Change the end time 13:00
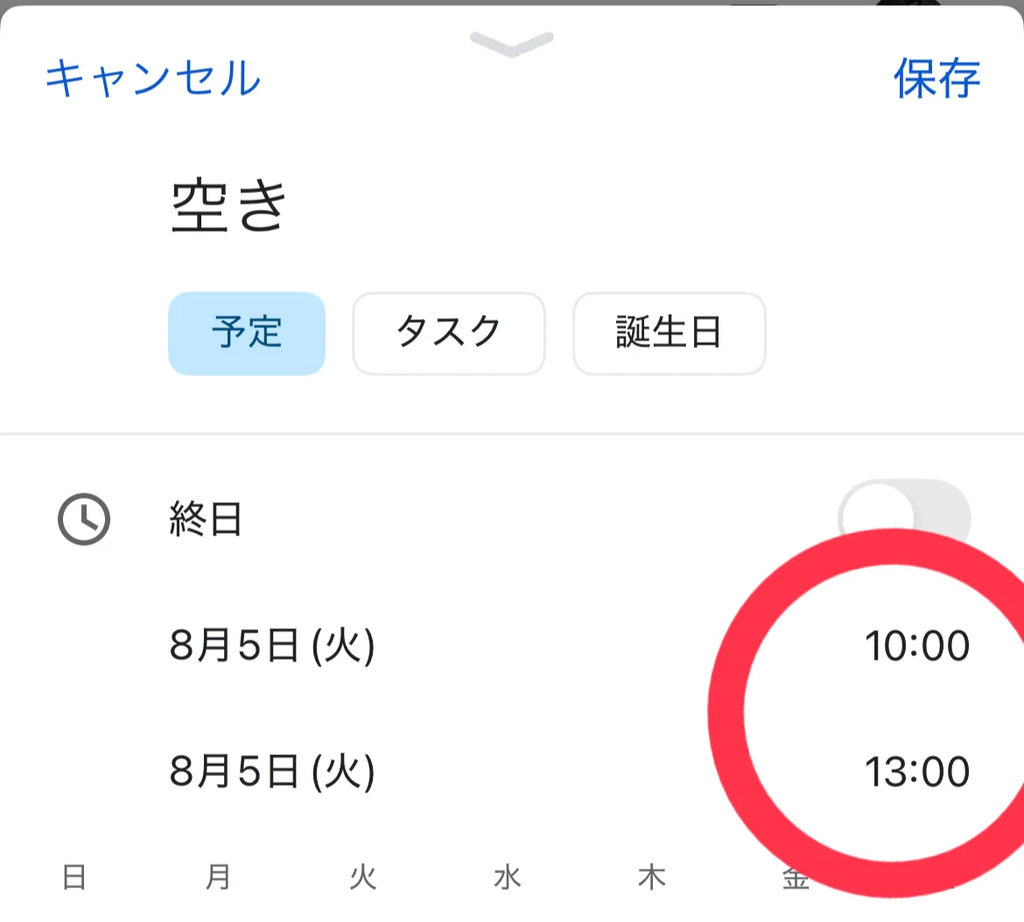The width and height of the screenshot is (1024, 922). tap(916, 772)
